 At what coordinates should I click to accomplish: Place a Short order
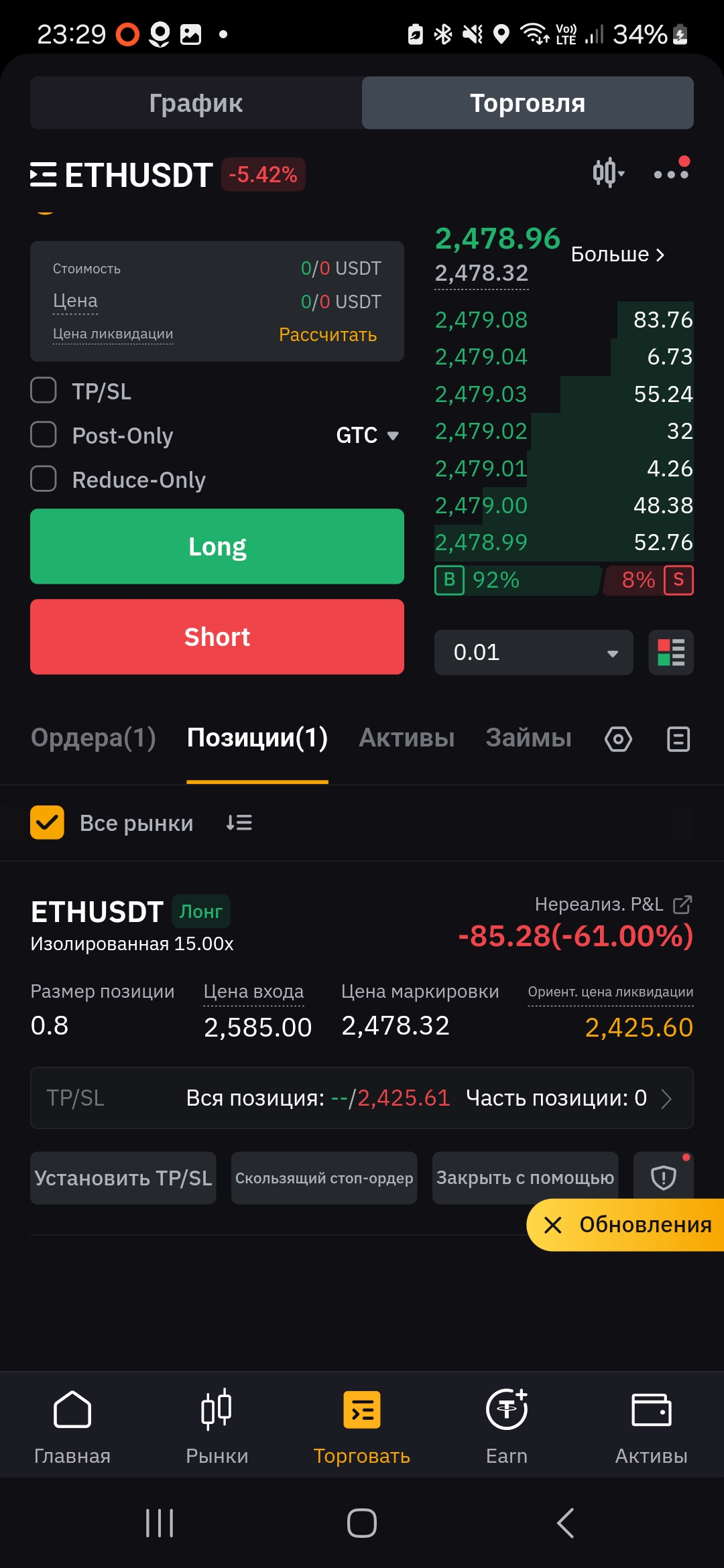[217, 637]
